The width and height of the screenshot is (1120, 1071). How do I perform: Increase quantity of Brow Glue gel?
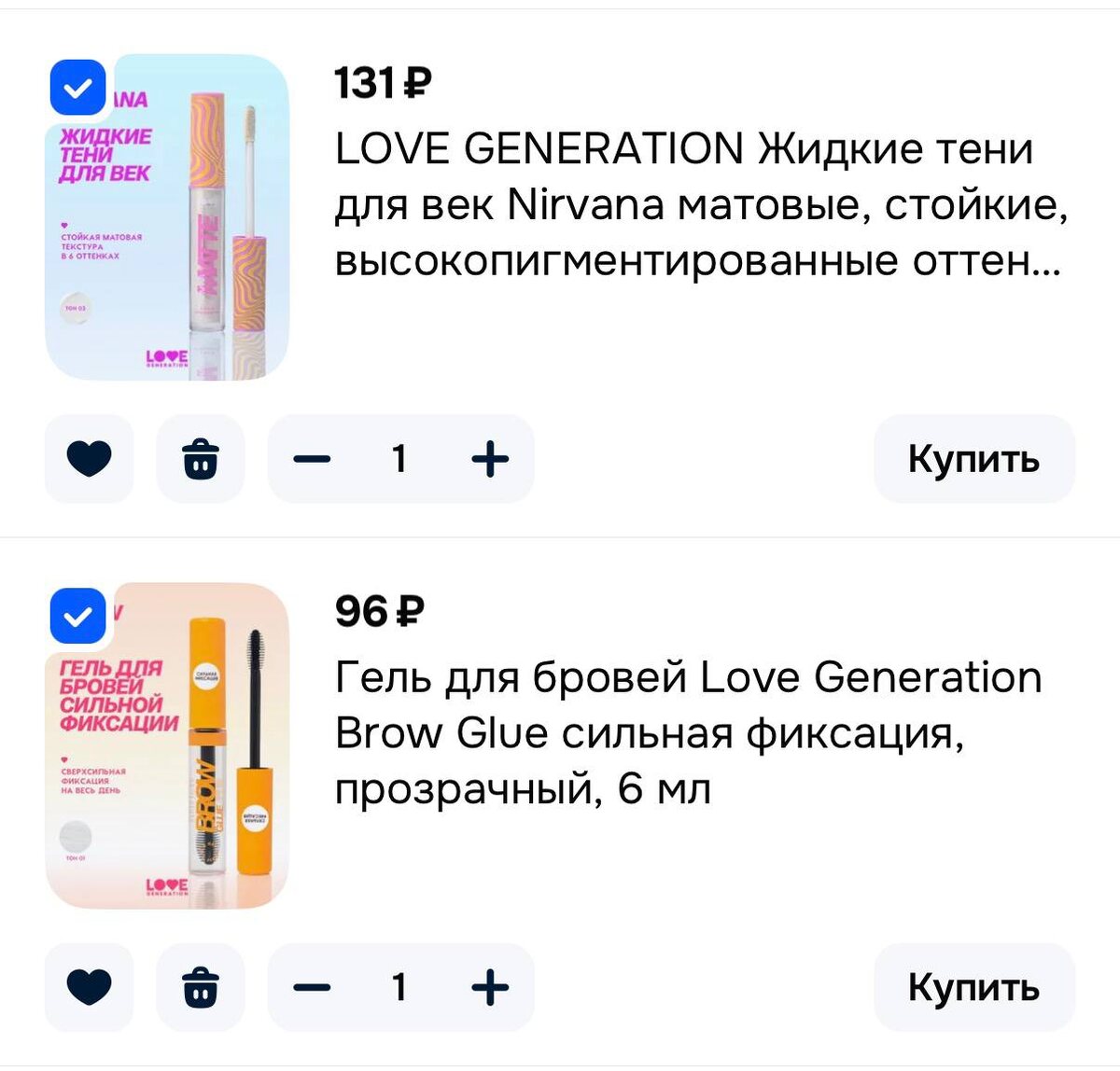coord(490,987)
